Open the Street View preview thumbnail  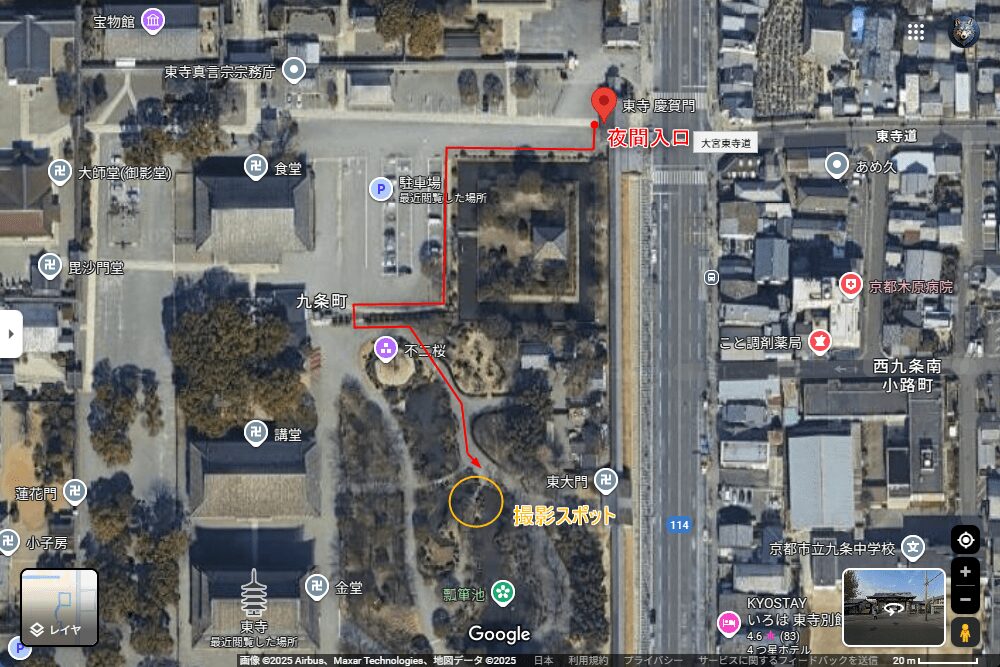[893, 607]
